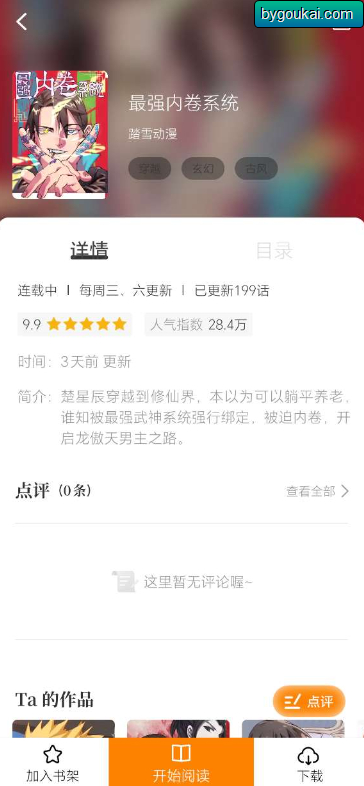Switch to the 目录 tab

click(x=274, y=250)
